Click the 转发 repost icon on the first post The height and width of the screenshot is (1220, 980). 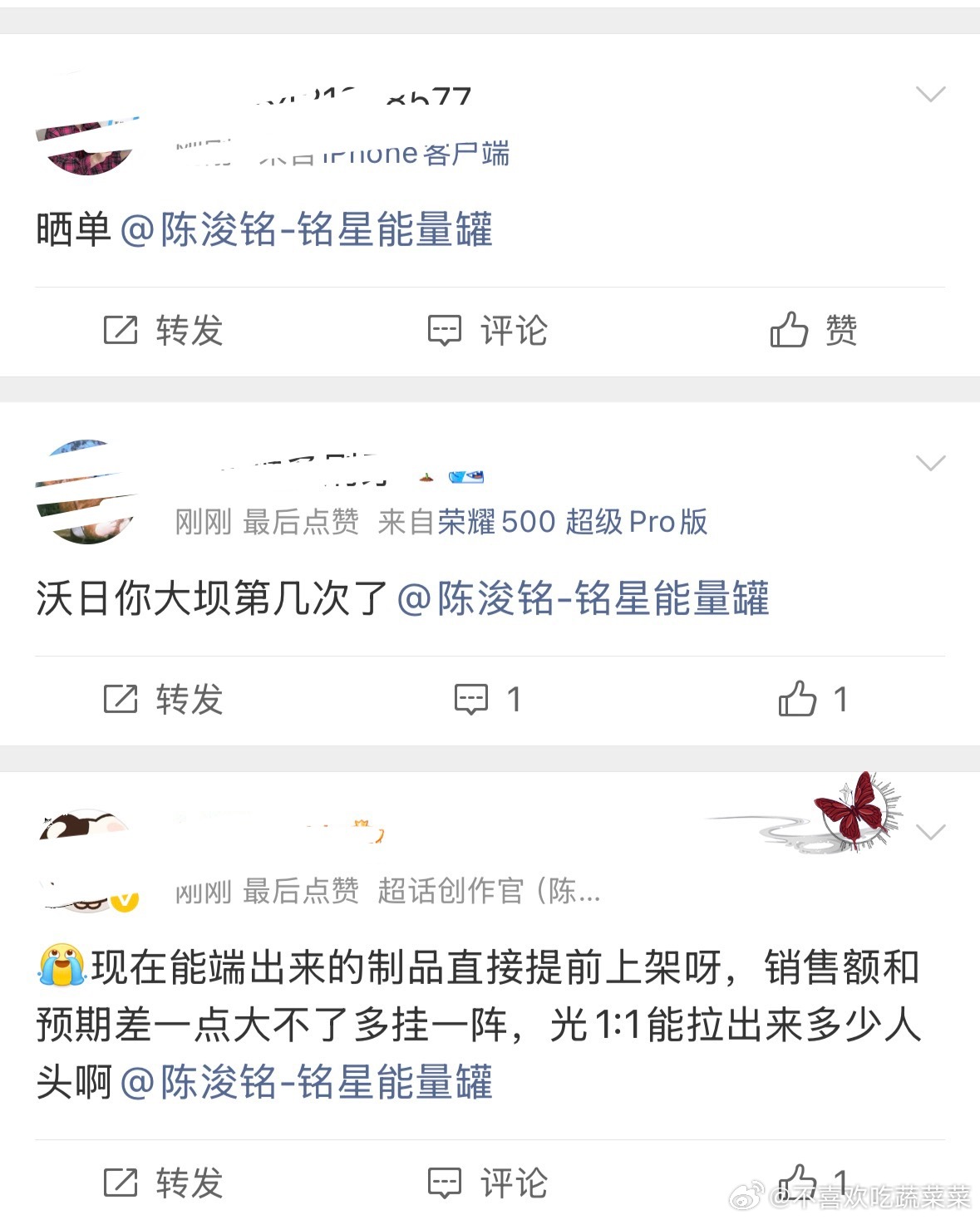[121, 331]
